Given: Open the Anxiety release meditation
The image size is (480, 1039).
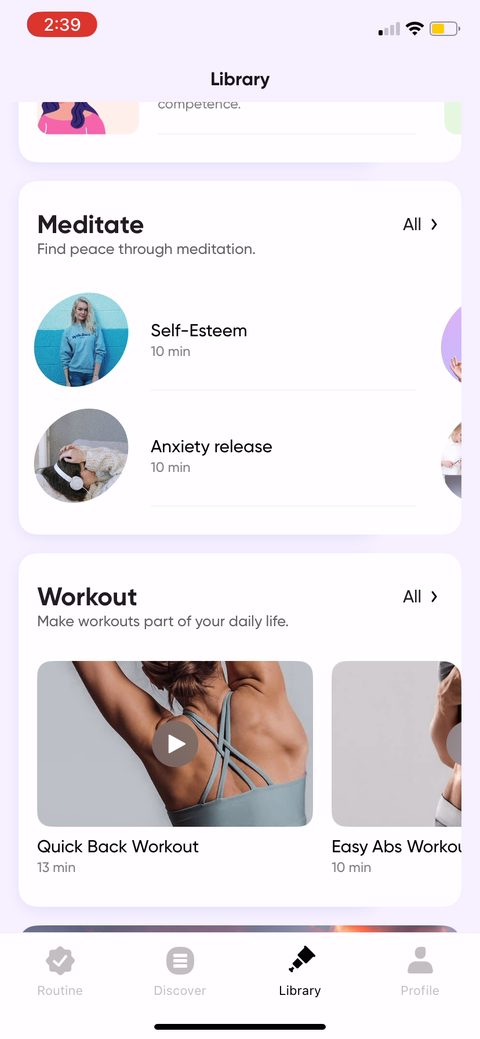Looking at the screenshot, I should click(225, 456).
